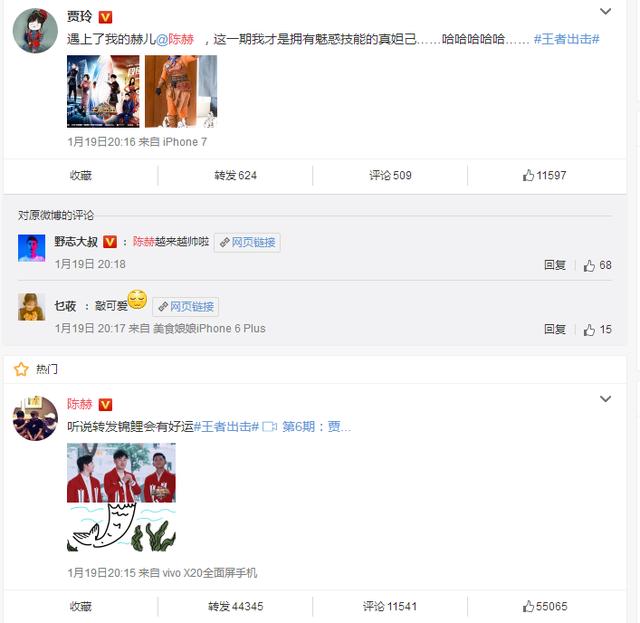Like 陈赫's post with 55065 likes
Screen dimensions: 640x623
click(545, 606)
